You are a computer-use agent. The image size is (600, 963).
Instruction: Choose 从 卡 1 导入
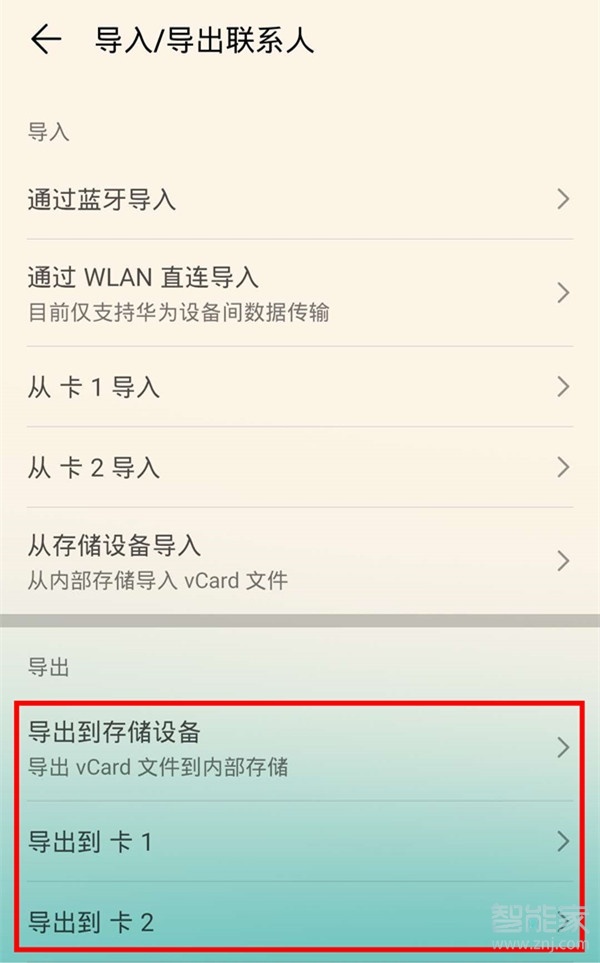click(x=298, y=387)
